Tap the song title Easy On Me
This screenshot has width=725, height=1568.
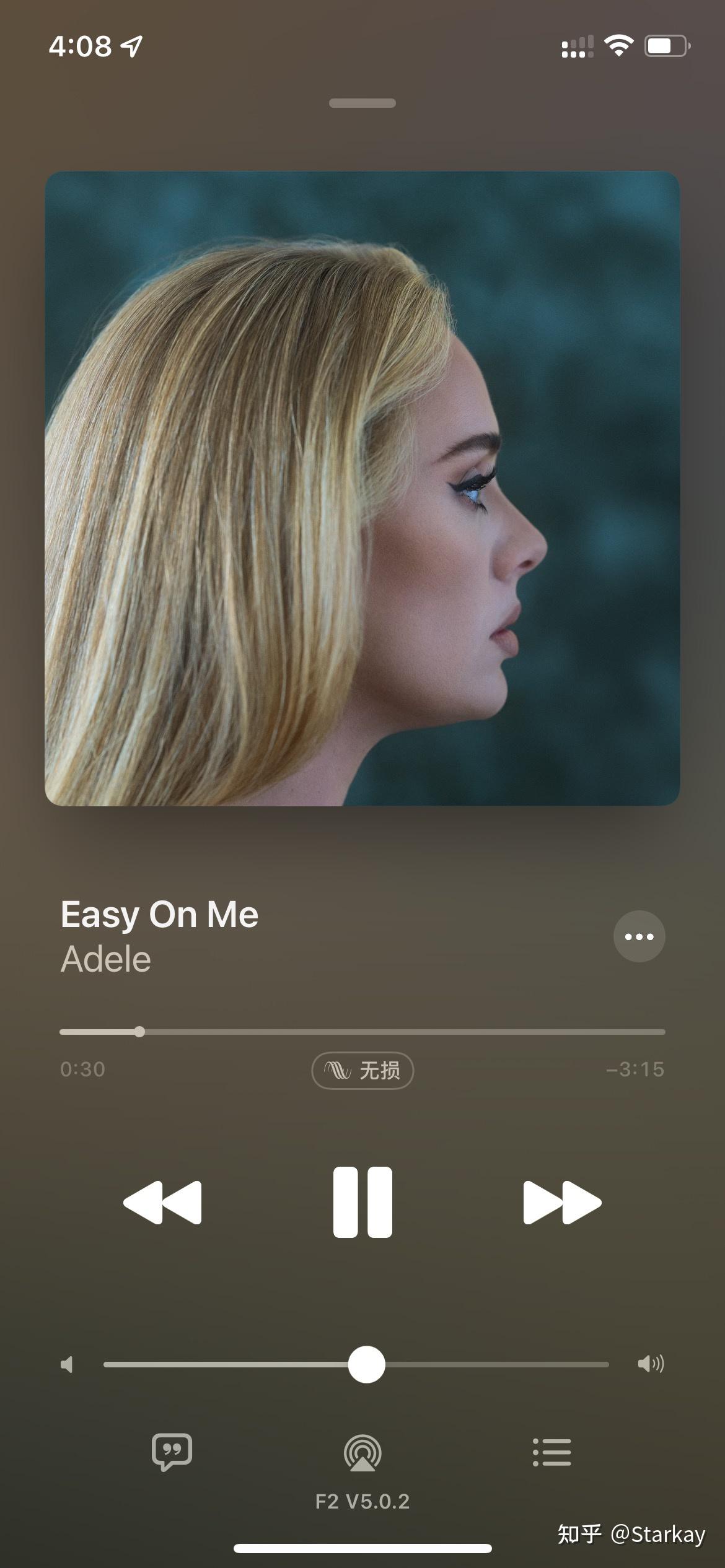point(159,913)
